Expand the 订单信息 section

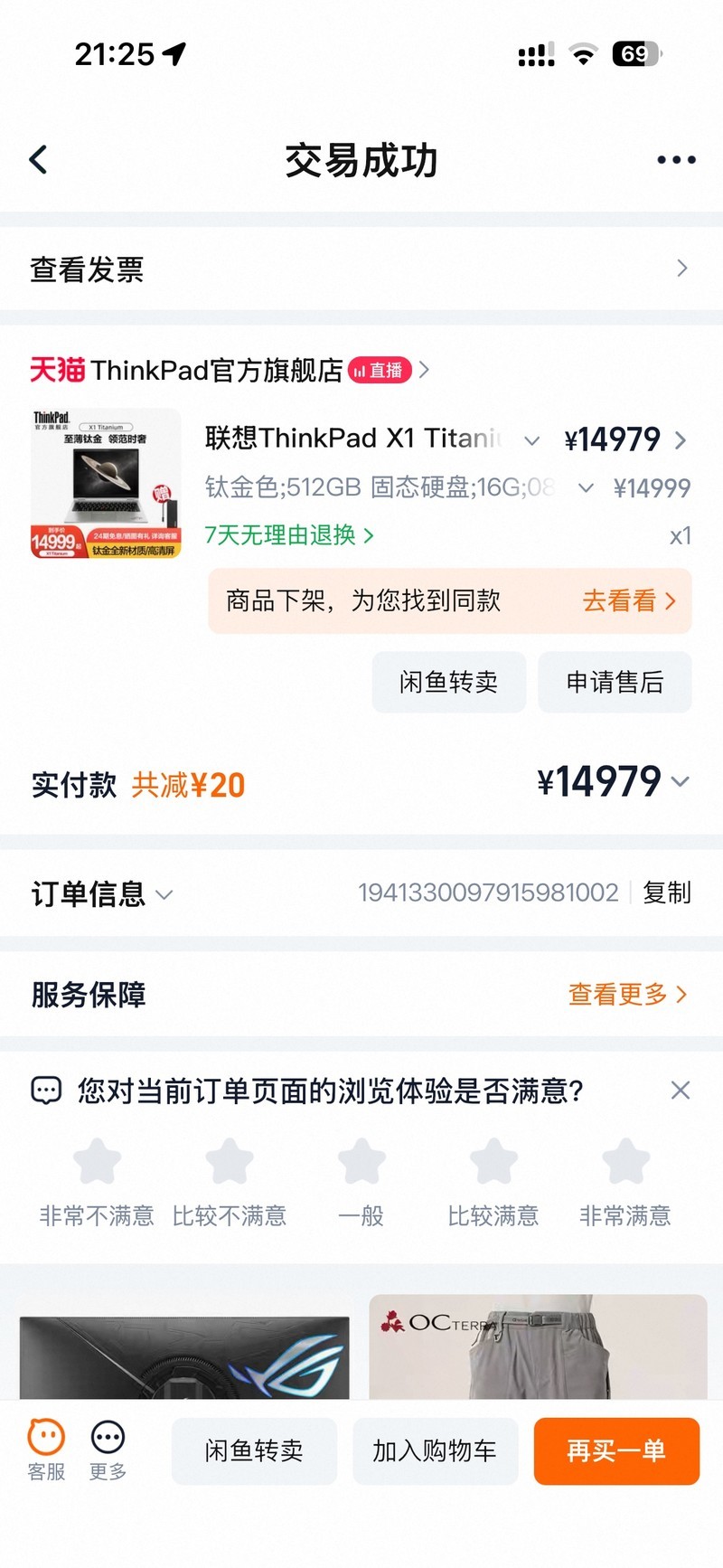[101, 894]
